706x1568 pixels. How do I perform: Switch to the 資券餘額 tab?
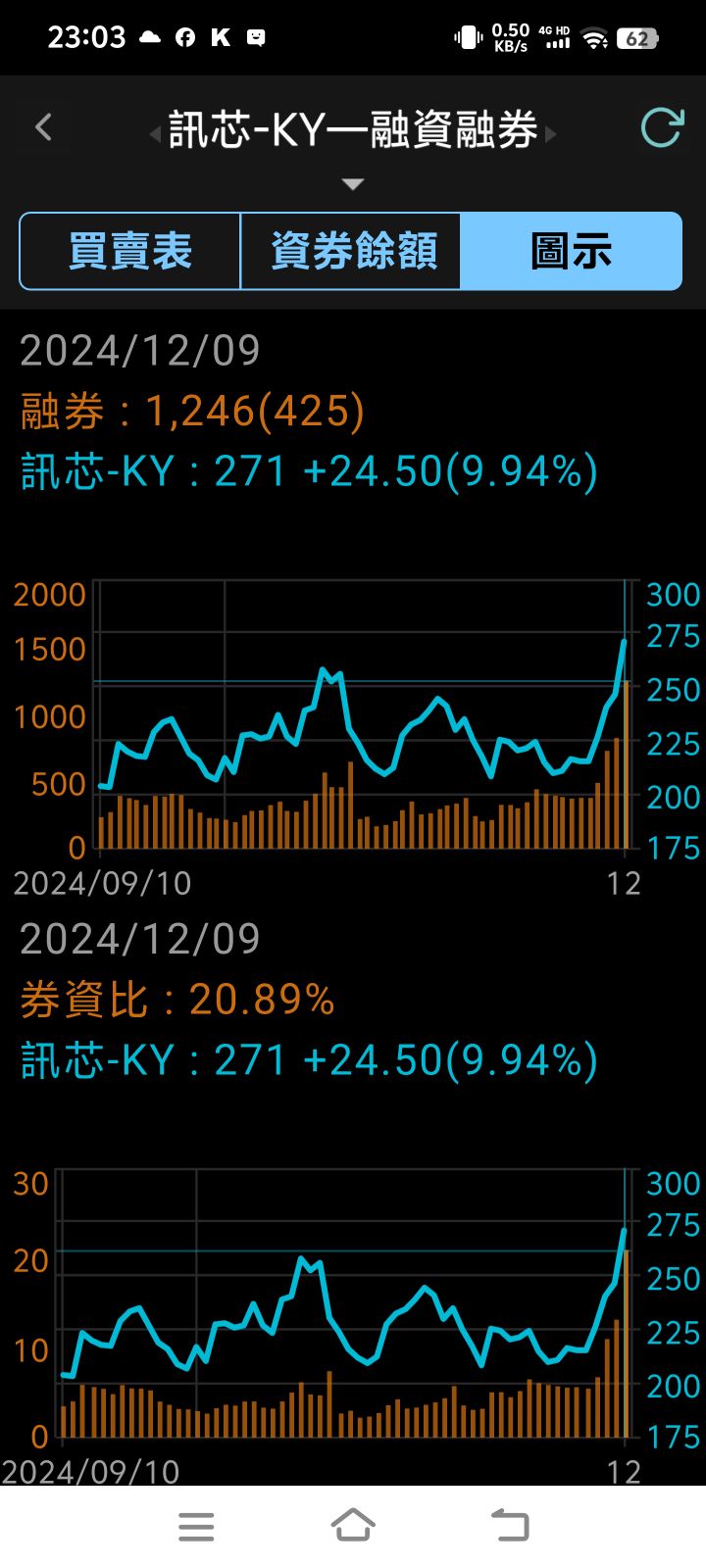pos(352,251)
